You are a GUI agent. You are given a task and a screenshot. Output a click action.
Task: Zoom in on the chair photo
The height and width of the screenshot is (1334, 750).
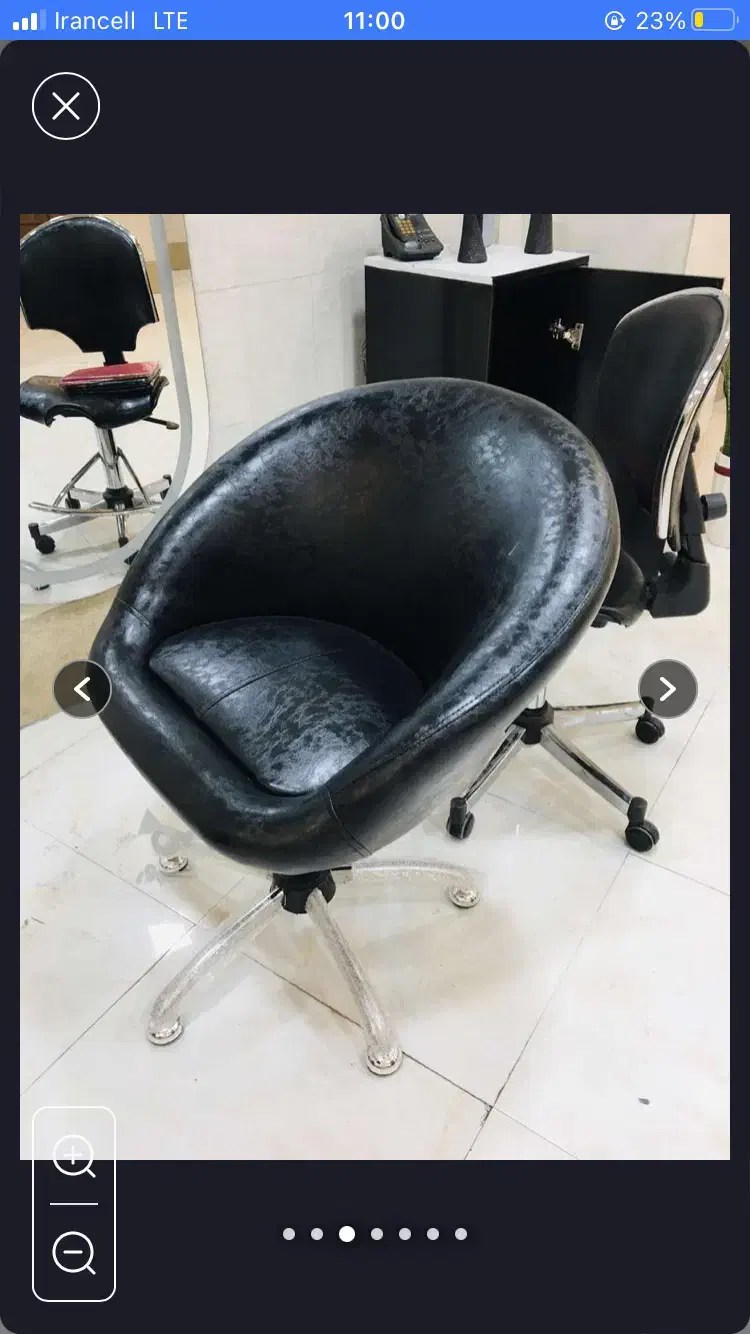(x=74, y=1157)
